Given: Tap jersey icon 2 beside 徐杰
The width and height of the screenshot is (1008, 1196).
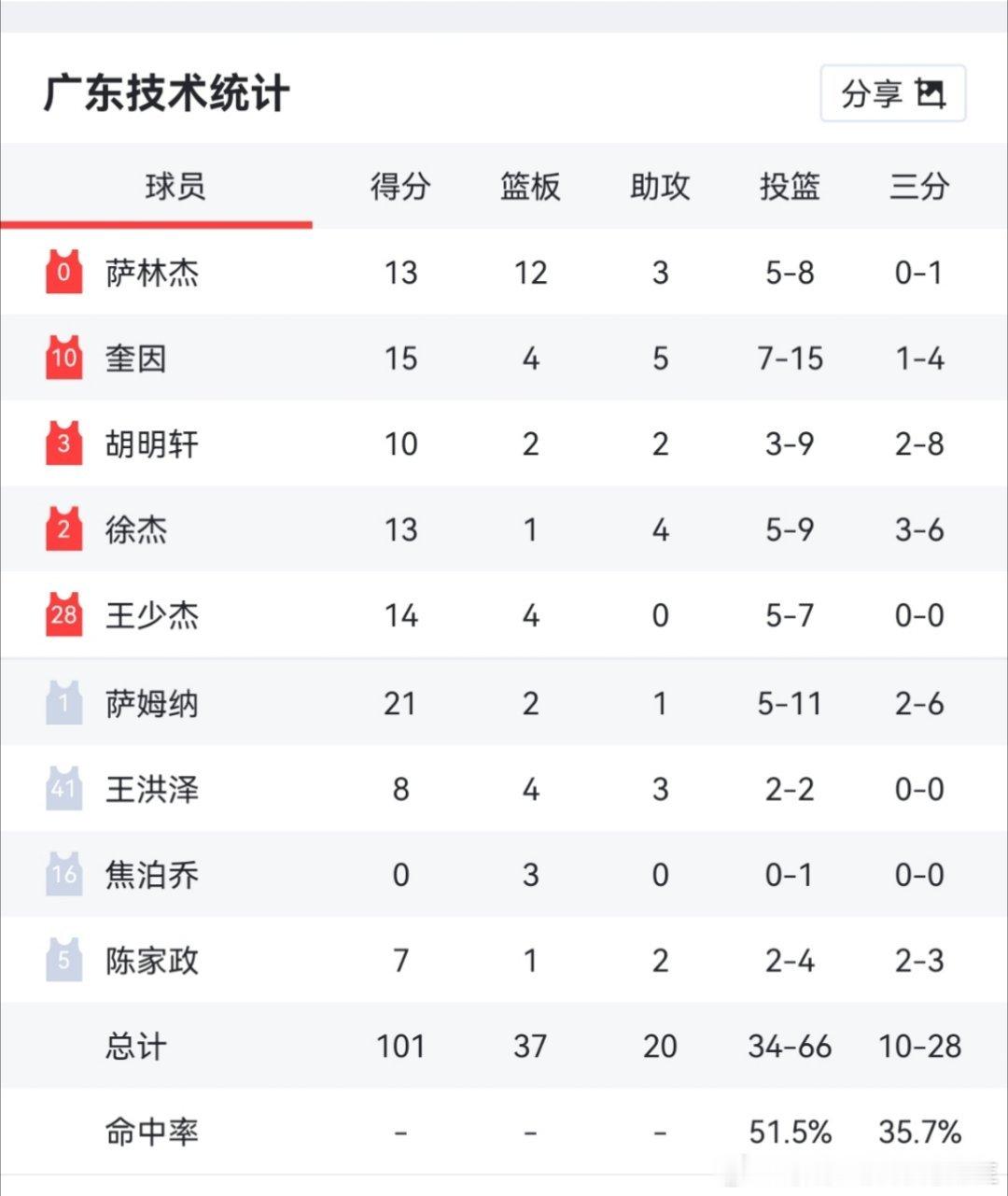Looking at the screenshot, I should point(63,529).
